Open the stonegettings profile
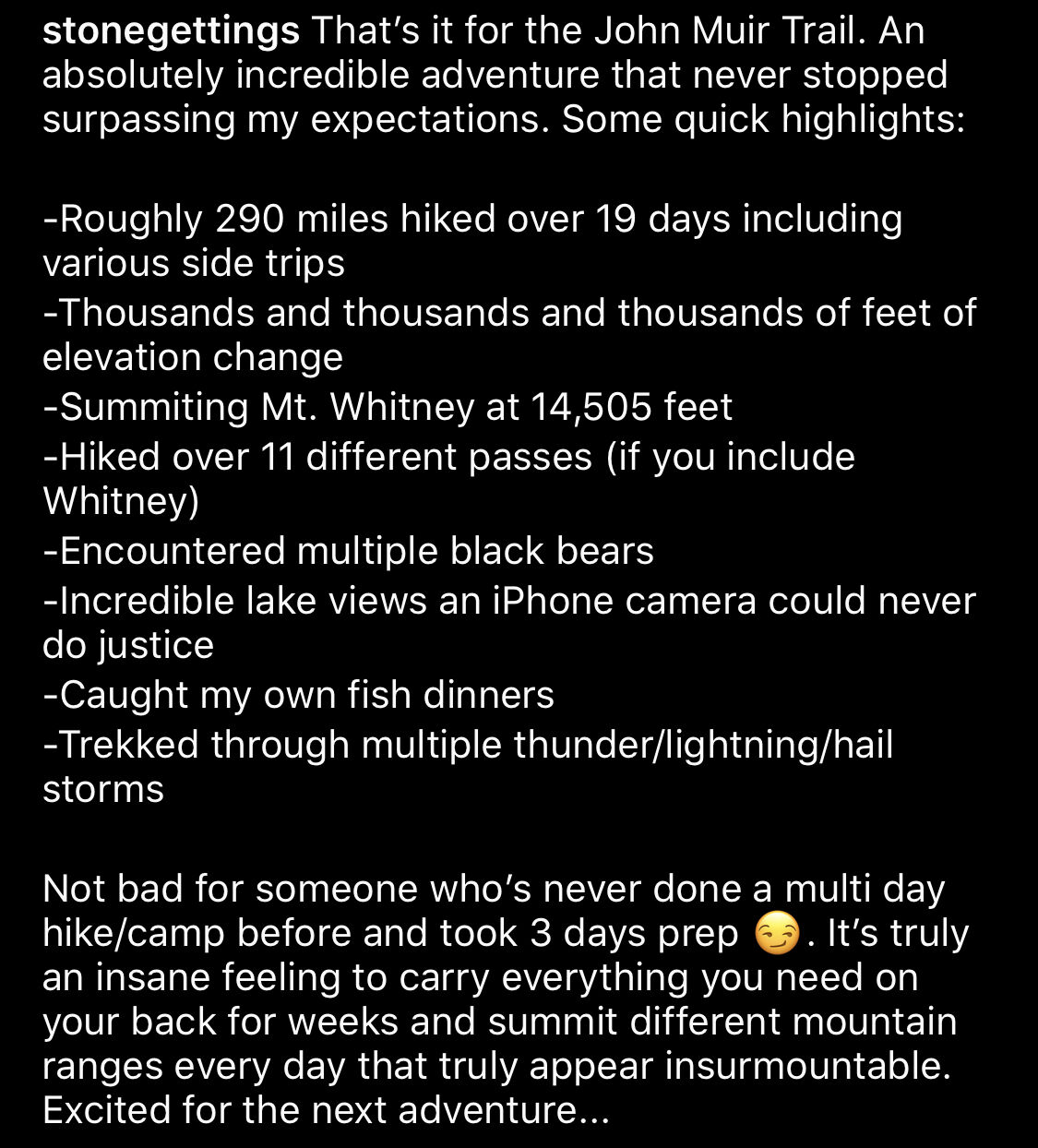1038x1148 pixels. click(x=171, y=32)
